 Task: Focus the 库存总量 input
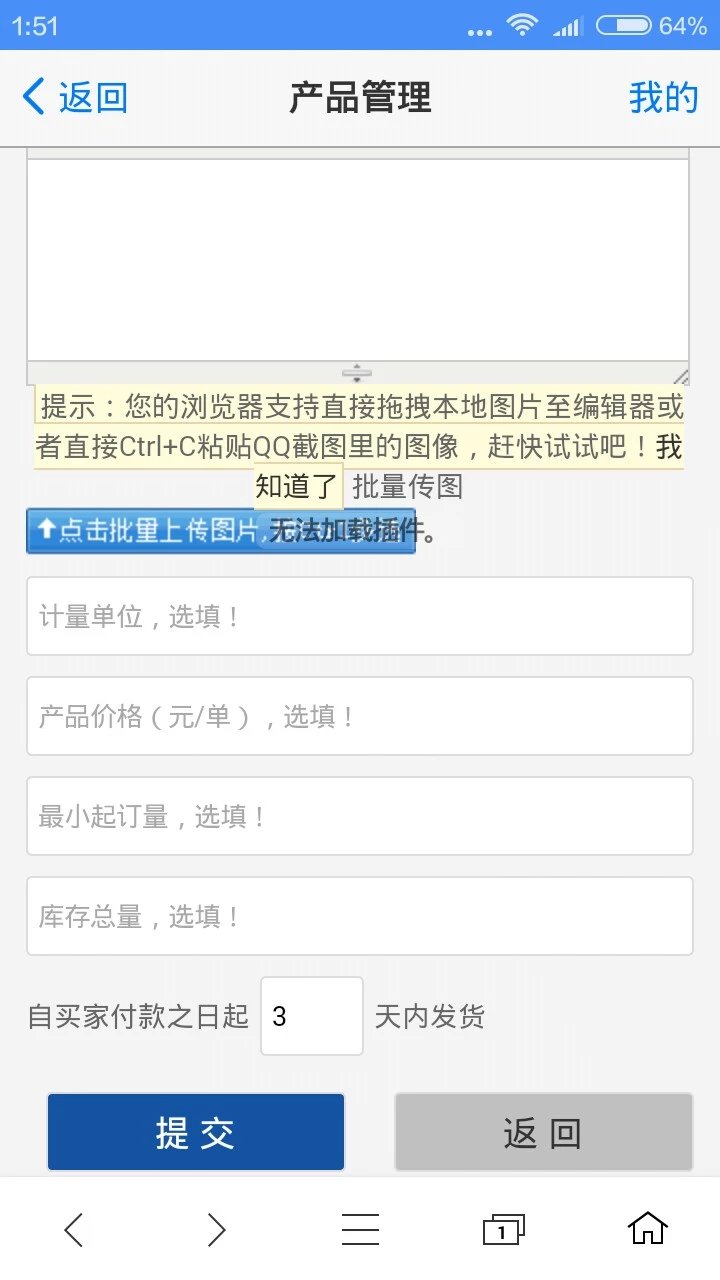pos(360,916)
